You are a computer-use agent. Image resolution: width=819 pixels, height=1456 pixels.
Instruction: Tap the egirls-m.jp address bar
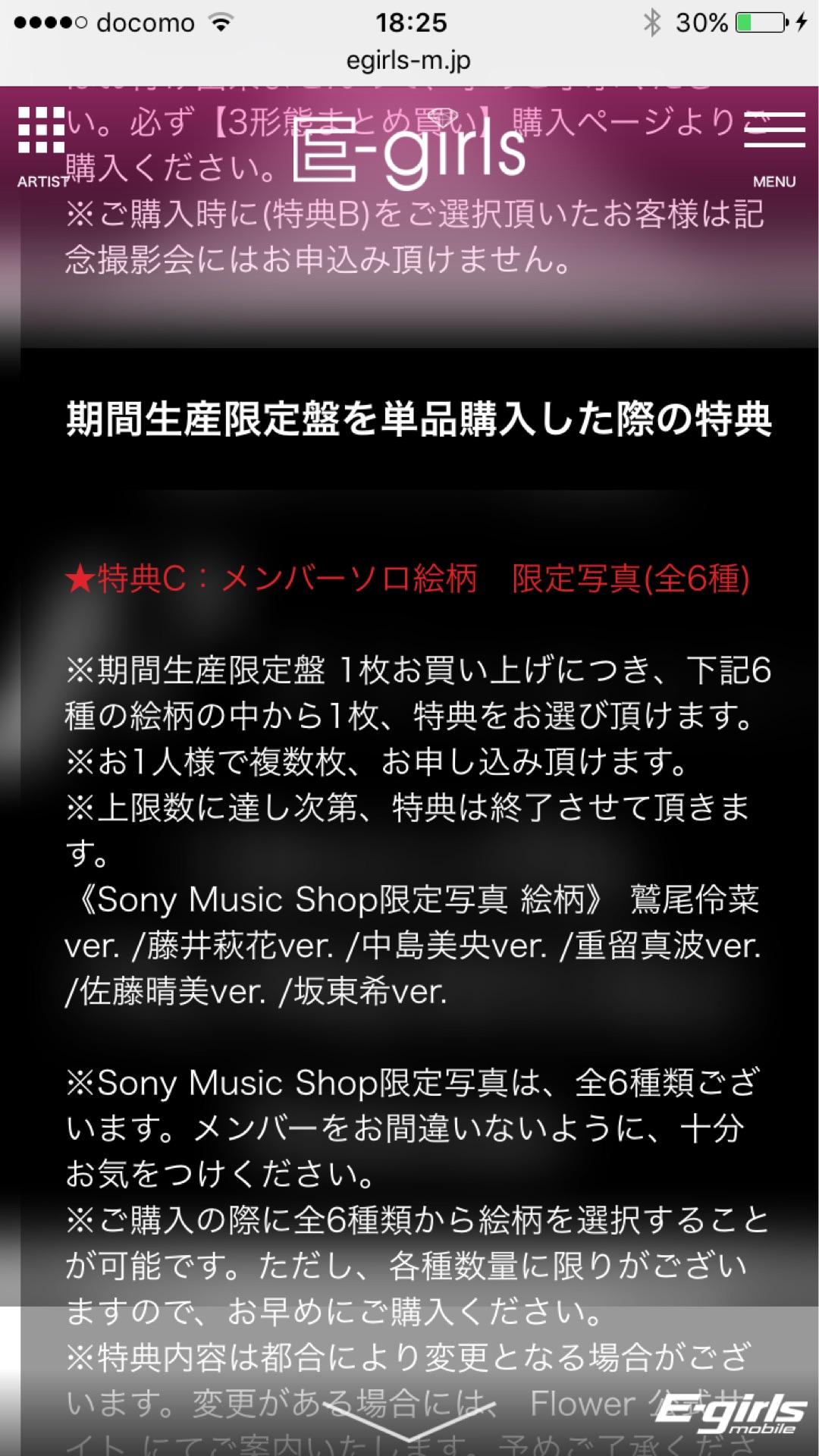(409, 60)
